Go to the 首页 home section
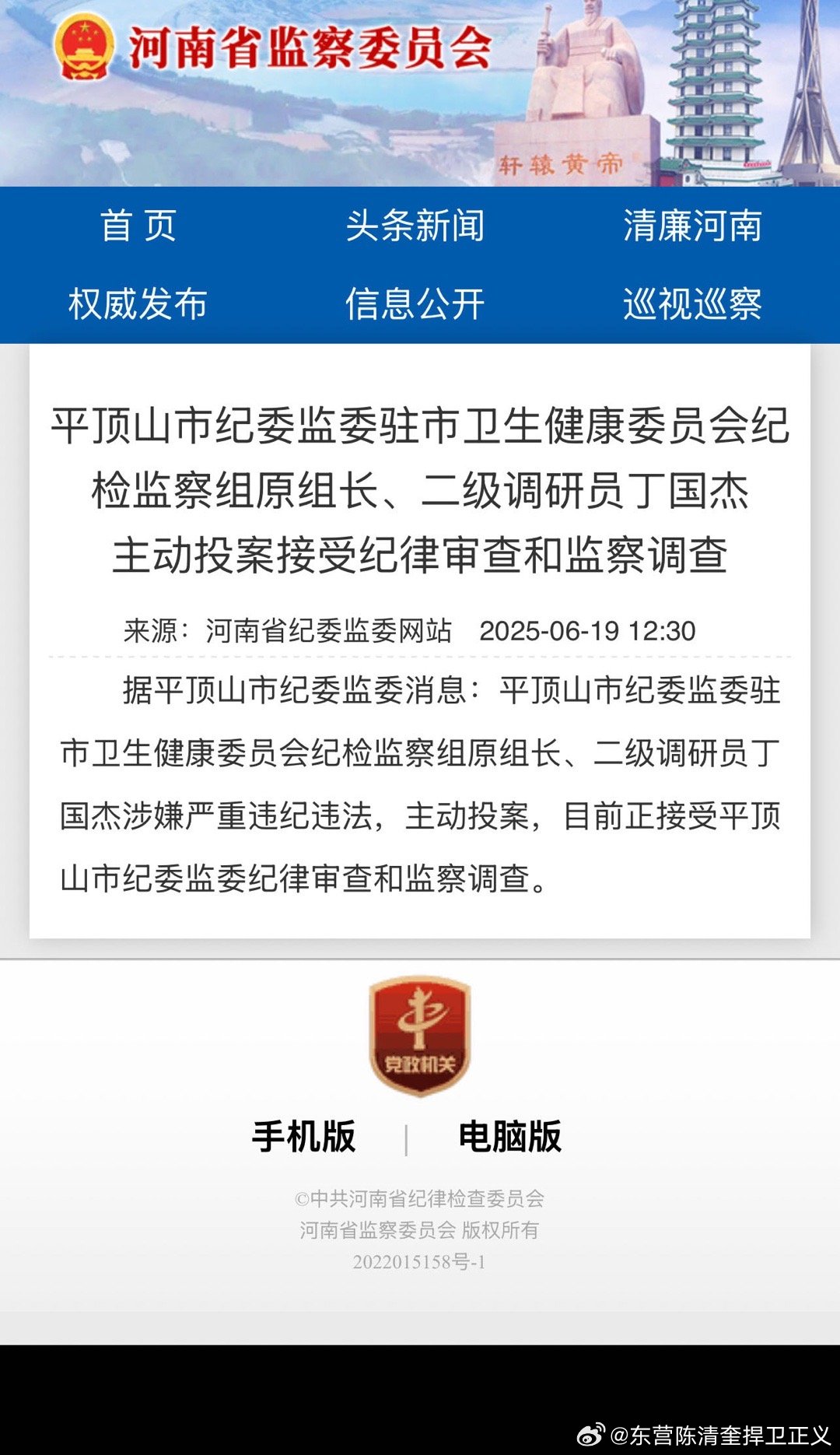Screen dimensions: 840x1455 pyautogui.click(x=138, y=226)
